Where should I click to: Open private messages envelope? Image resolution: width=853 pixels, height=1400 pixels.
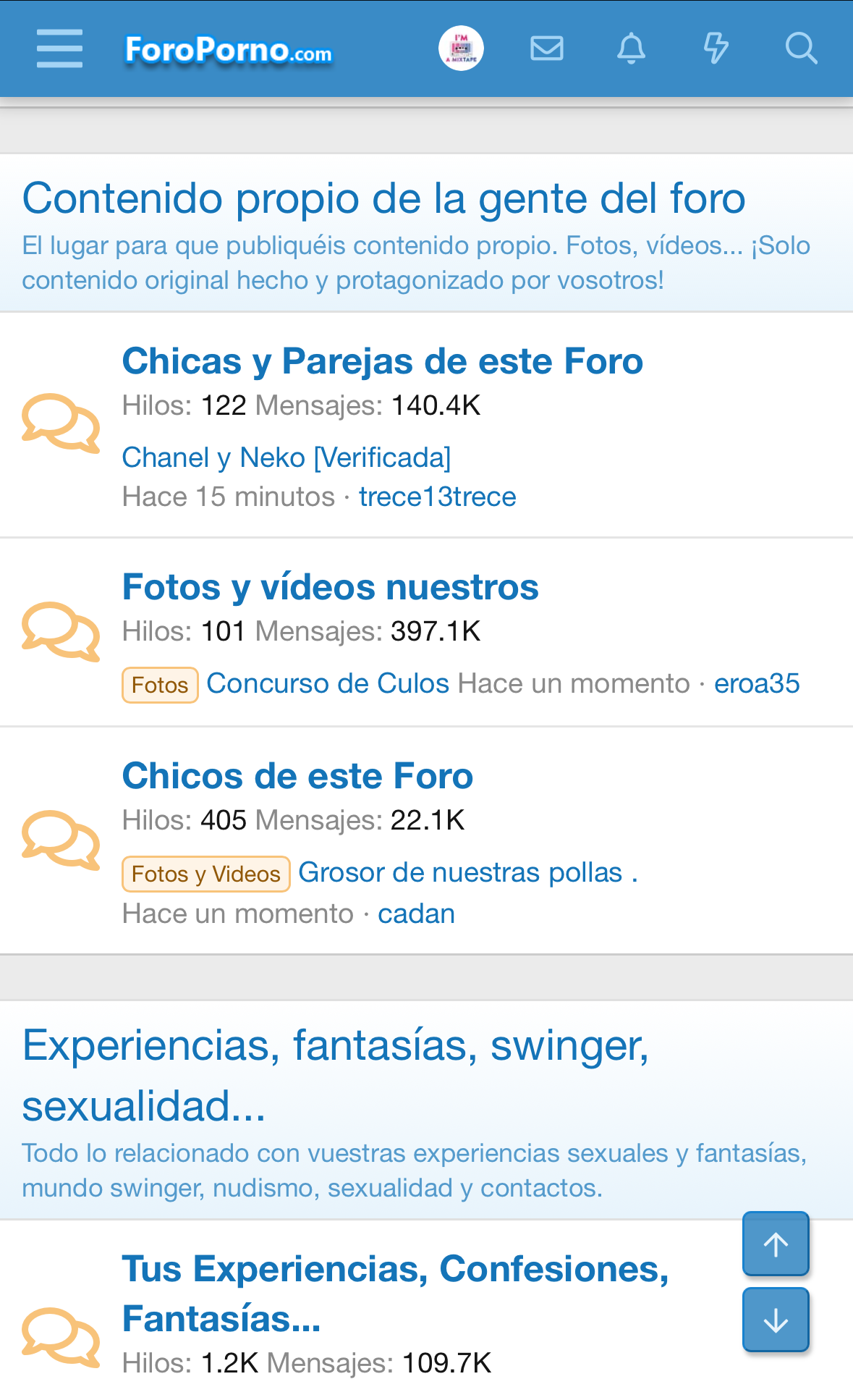point(546,49)
